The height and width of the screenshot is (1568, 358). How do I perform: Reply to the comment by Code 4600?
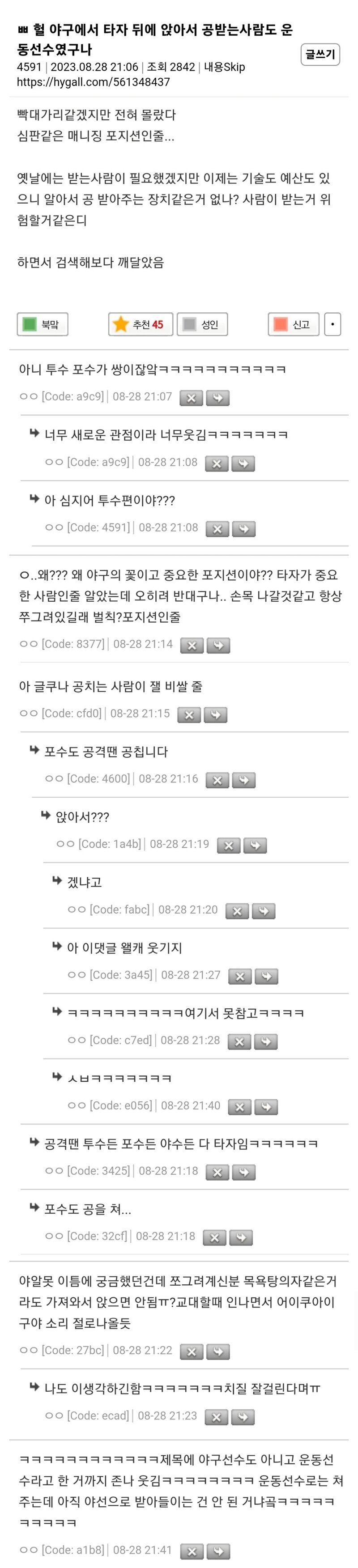coord(243,780)
